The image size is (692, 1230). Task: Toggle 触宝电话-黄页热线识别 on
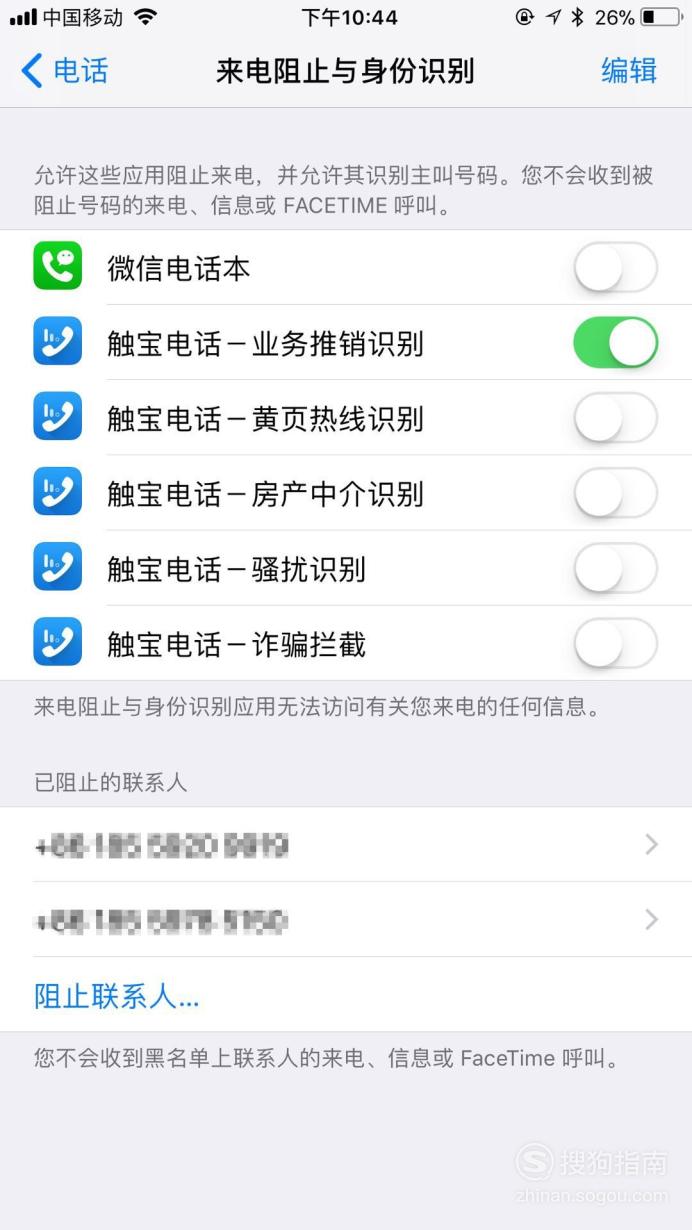coord(616,418)
